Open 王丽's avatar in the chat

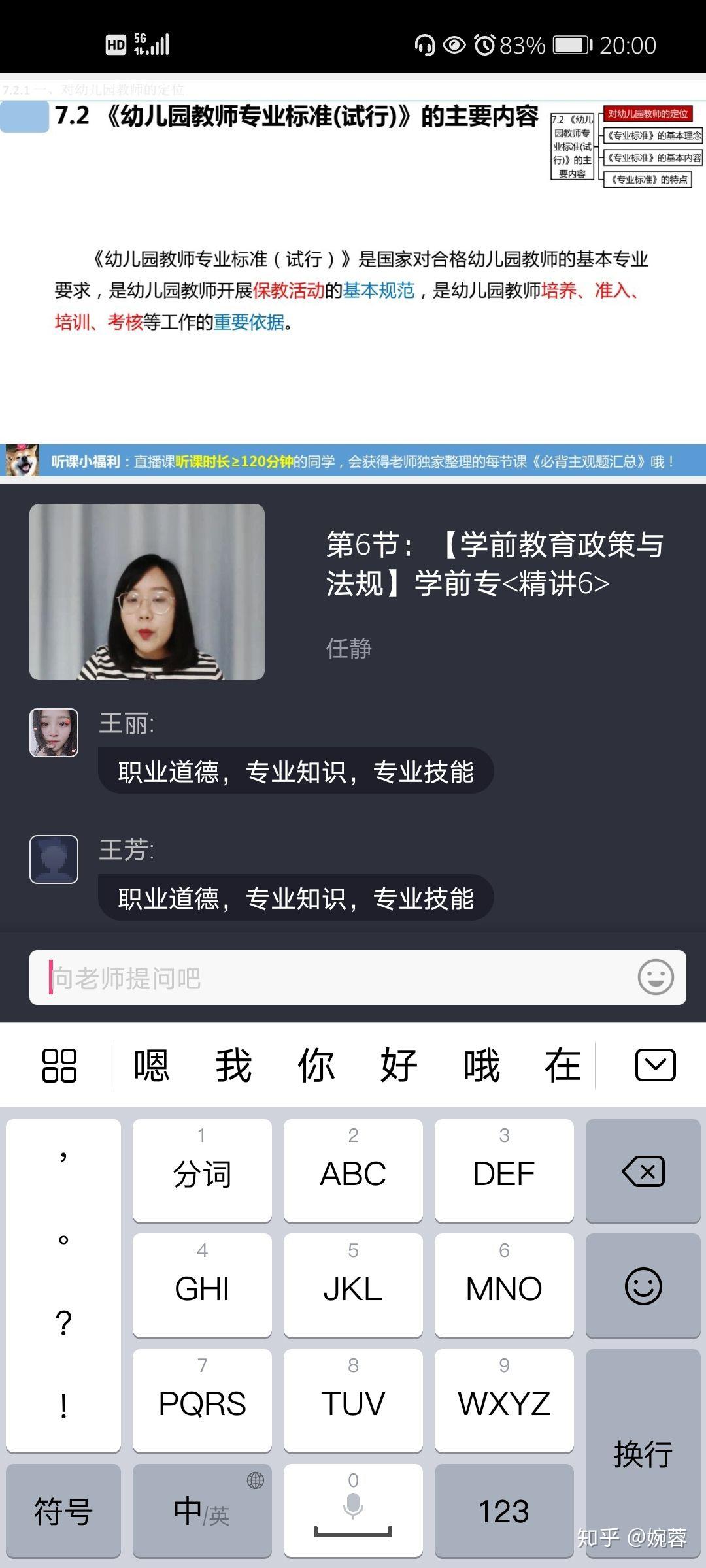click(54, 732)
